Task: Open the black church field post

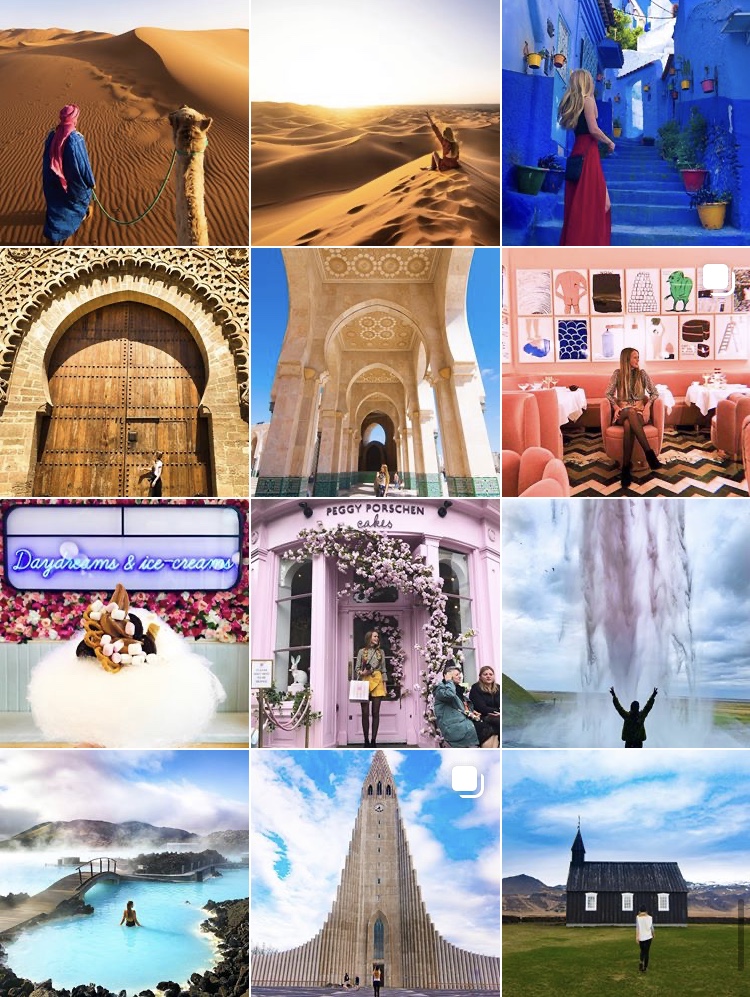Action: tap(626, 874)
